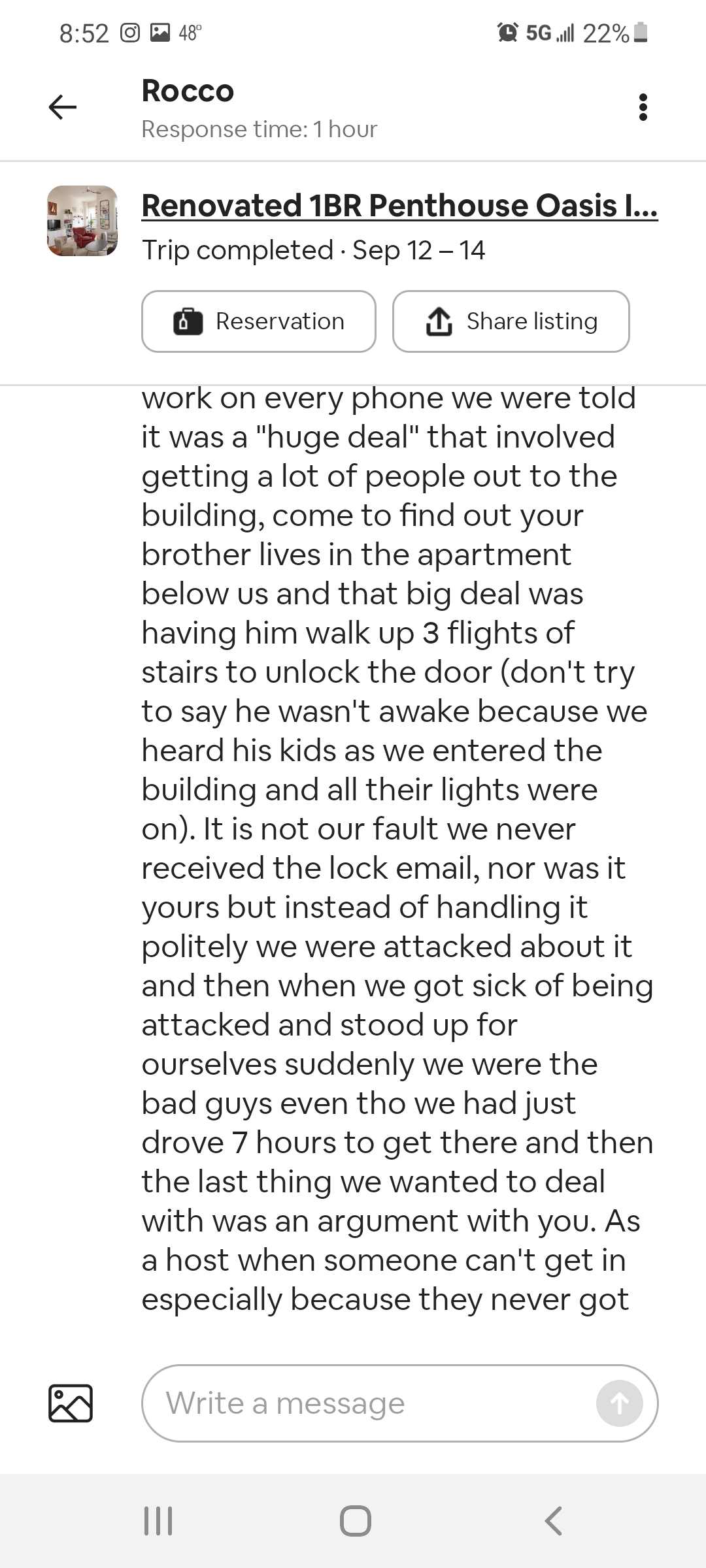Tap the listing photo thumbnail

(x=82, y=221)
